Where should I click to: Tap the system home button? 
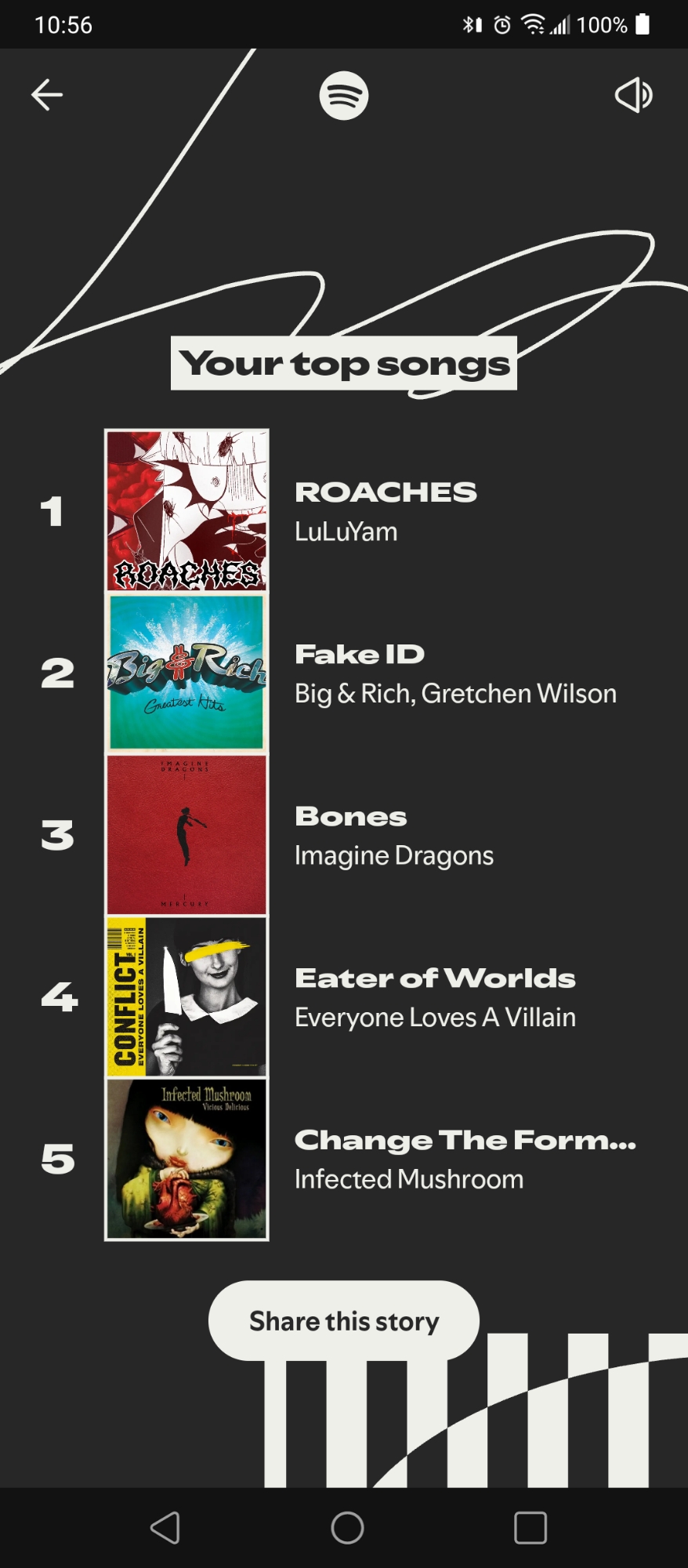pyautogui.click(x=347, y=1528)
